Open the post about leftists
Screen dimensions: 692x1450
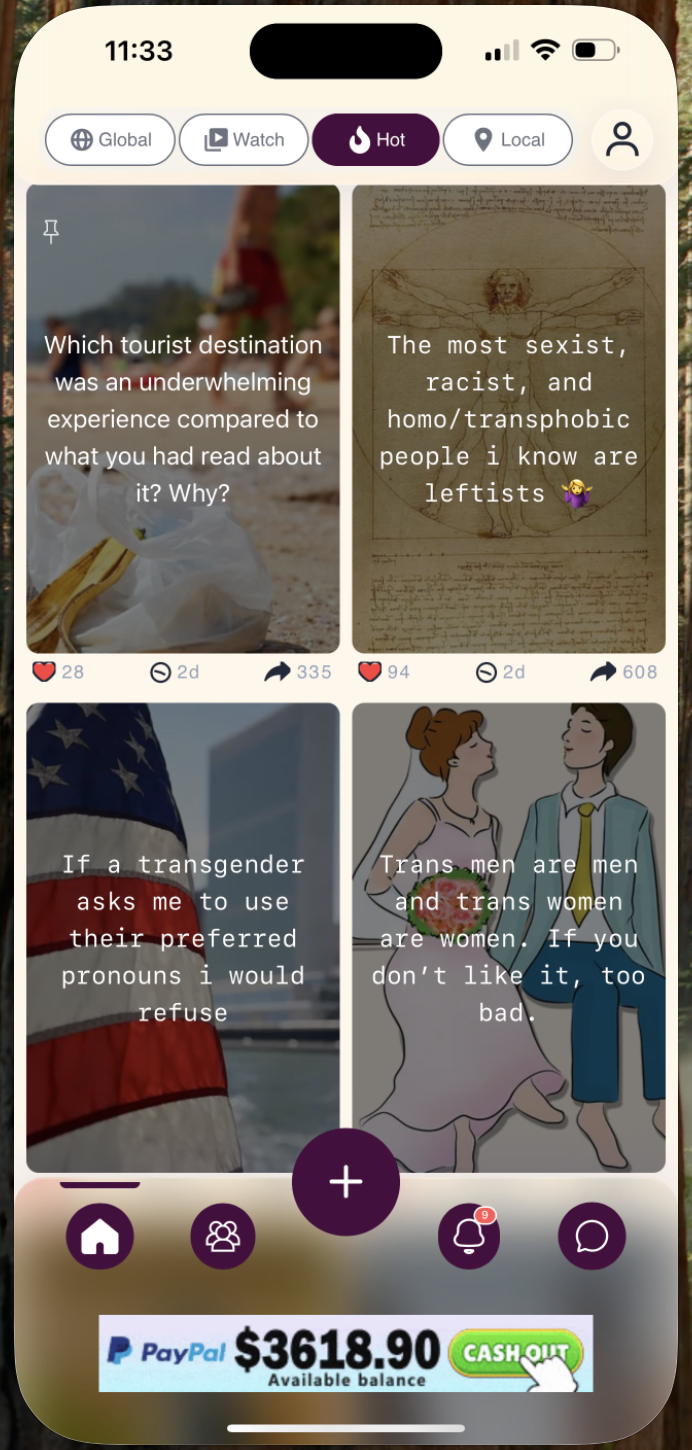point(509,418)
